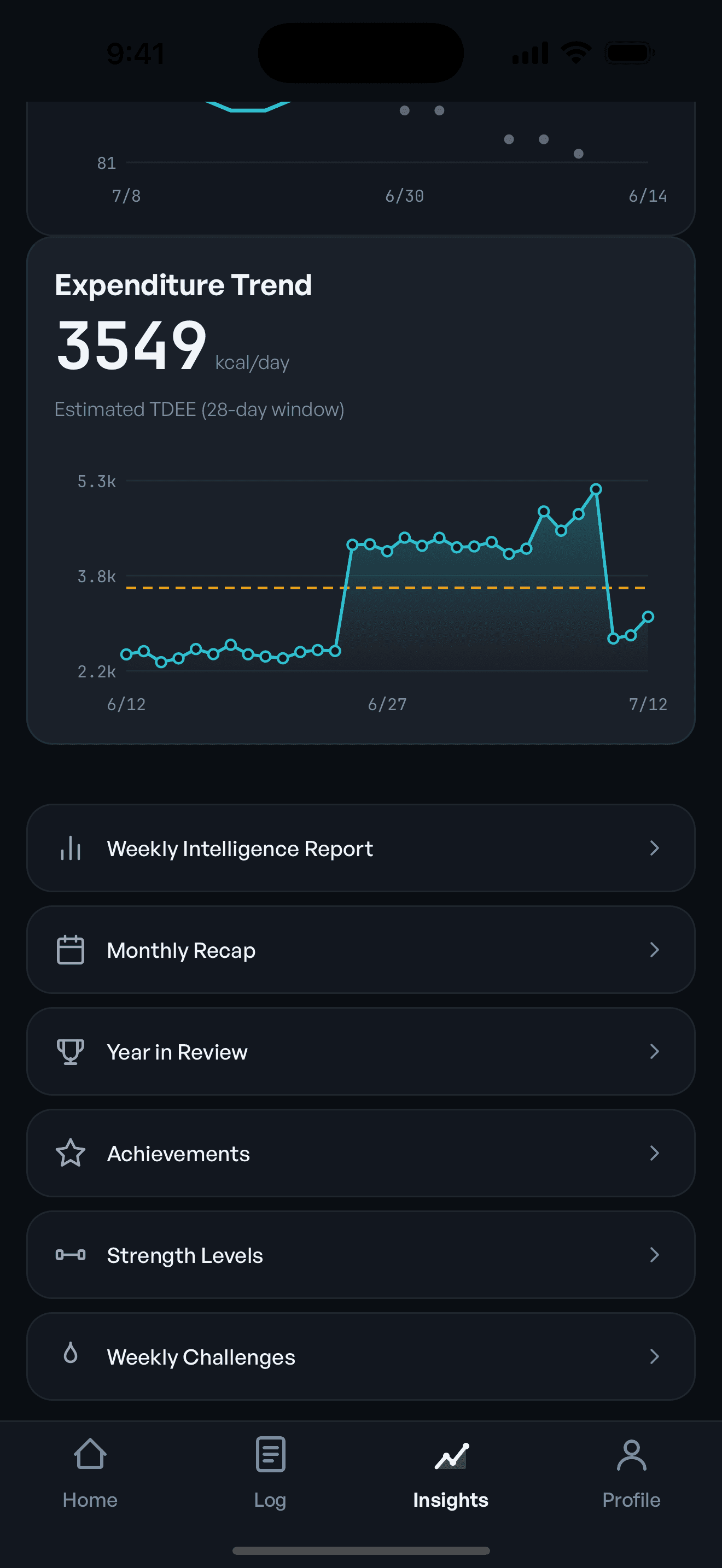
Task: Switch to the Home tab
Action: (90, 1473)
